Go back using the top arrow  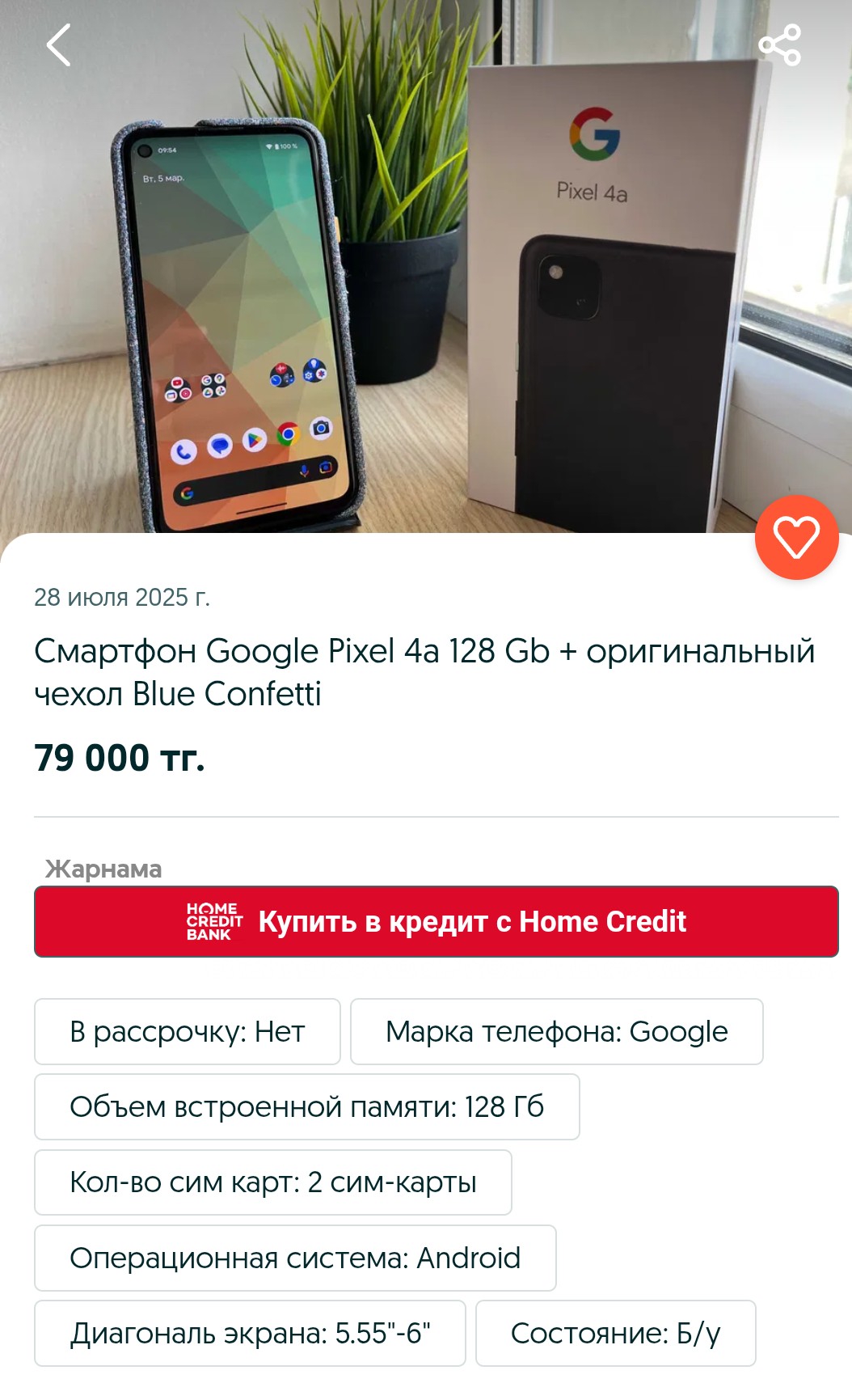tap(58, 44)
